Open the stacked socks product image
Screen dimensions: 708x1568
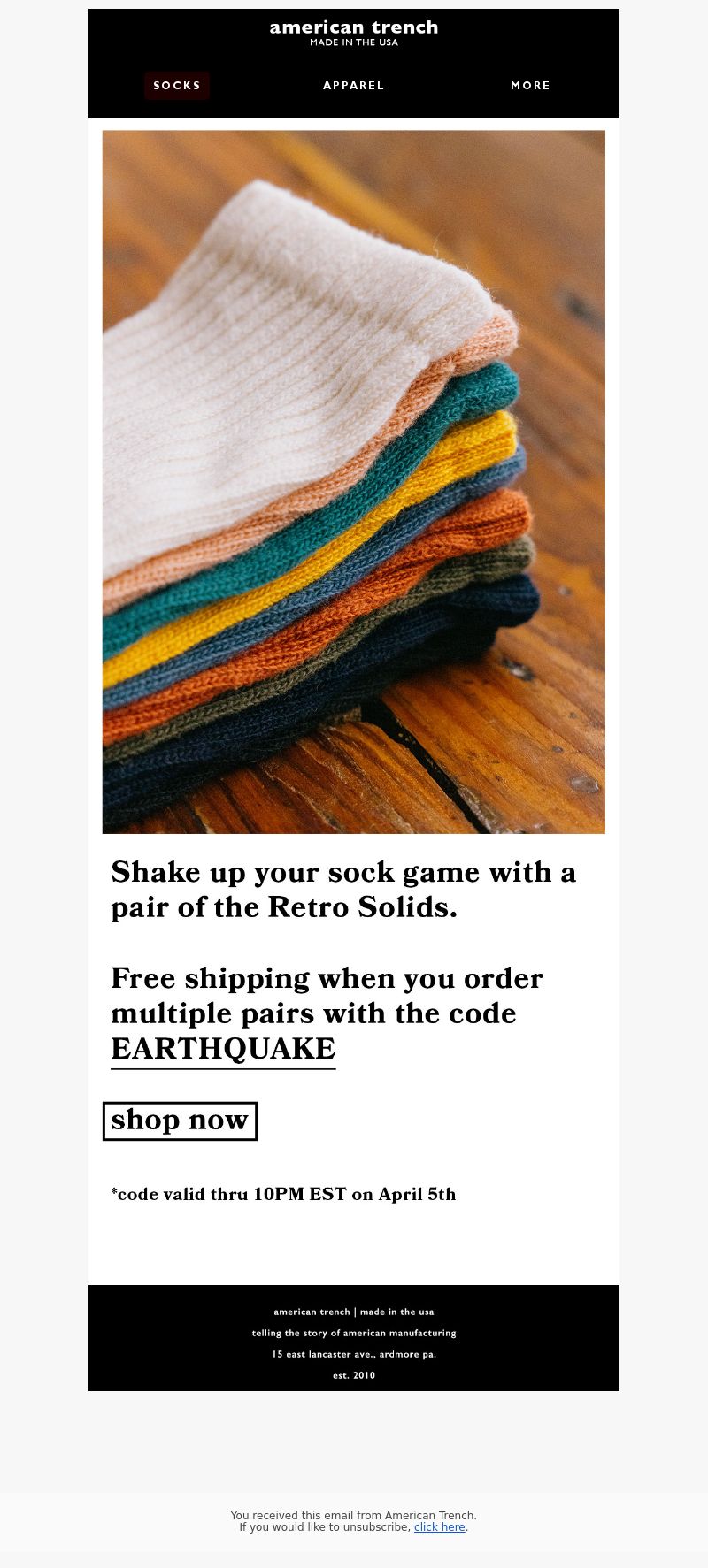click(354, 482)
